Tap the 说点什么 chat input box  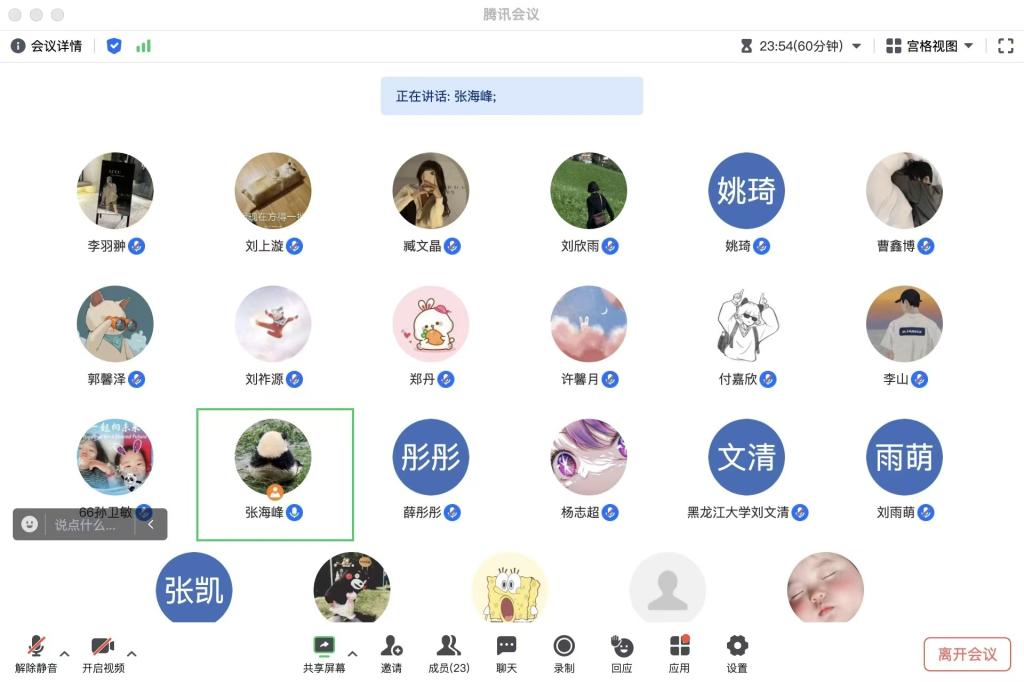[x=90, y=525]
